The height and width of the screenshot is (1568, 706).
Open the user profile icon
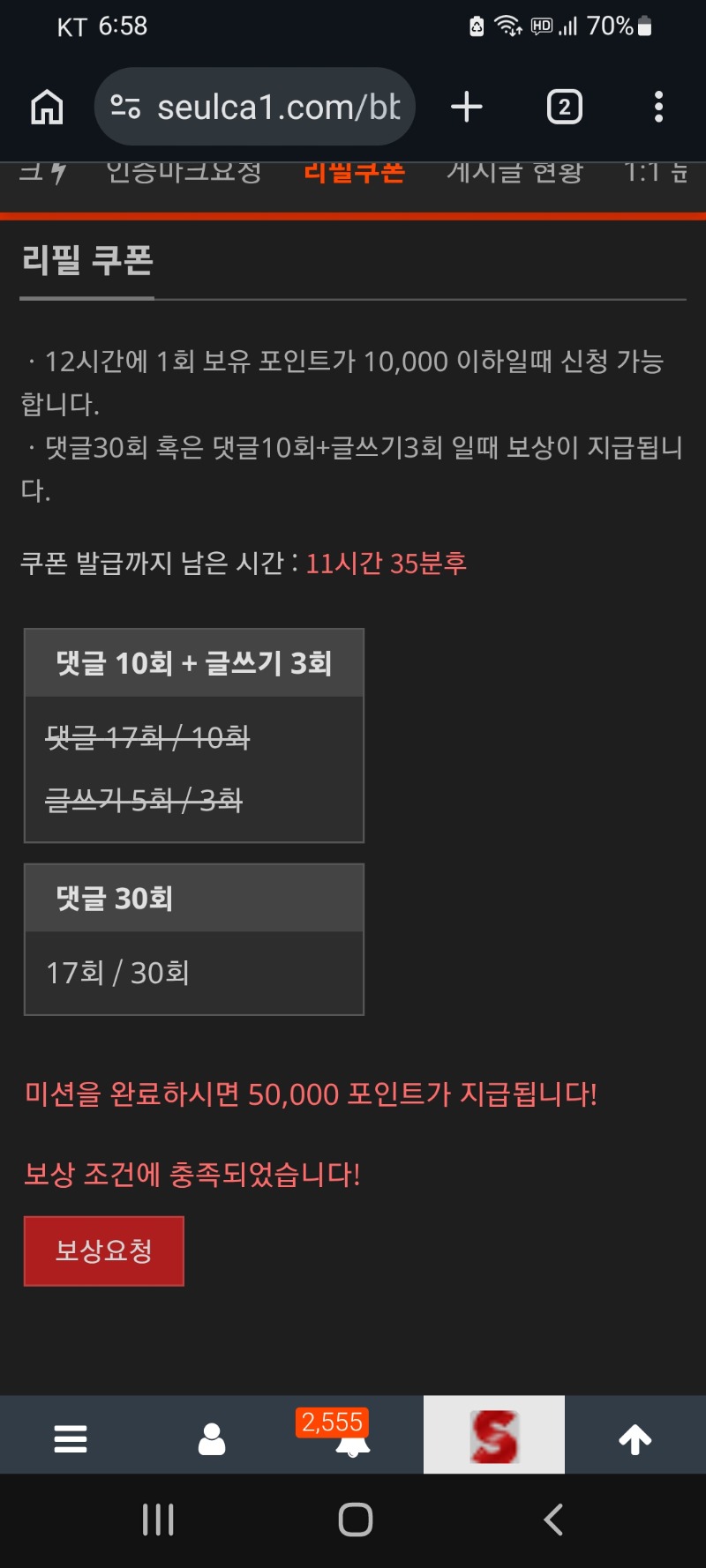click(x=212, y=1438)
